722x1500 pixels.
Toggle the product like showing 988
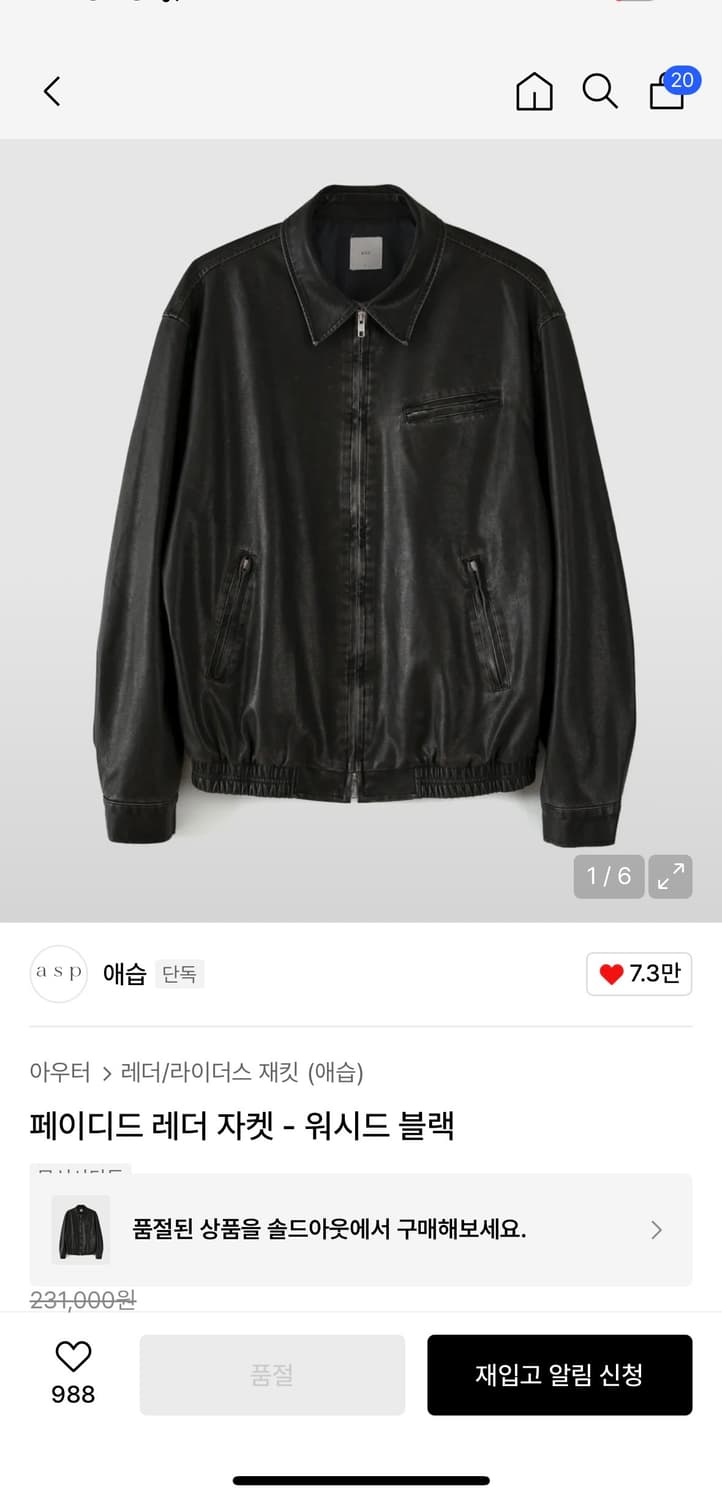click(x=71, y=1375)
